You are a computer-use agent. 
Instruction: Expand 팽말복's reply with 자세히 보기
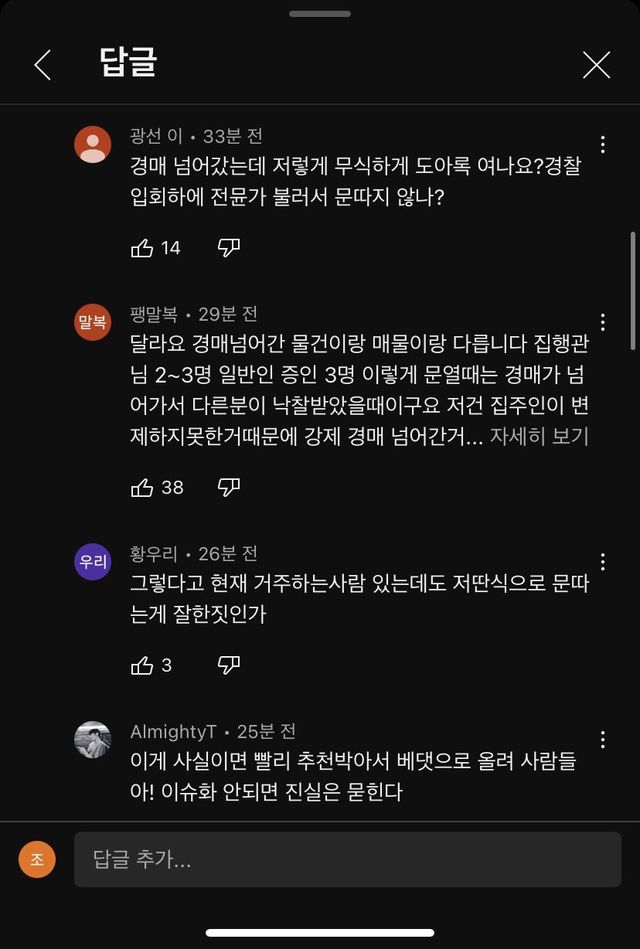point(538,436)
